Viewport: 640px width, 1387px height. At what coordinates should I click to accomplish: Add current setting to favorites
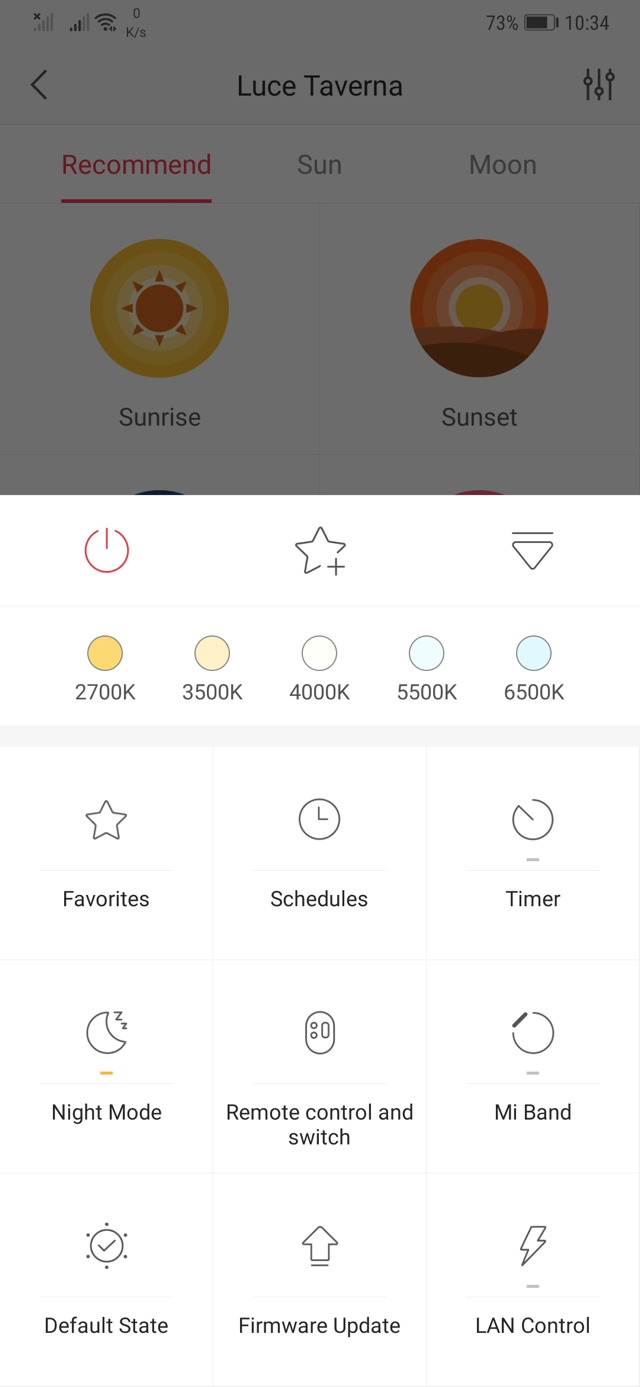pos(320,551)
